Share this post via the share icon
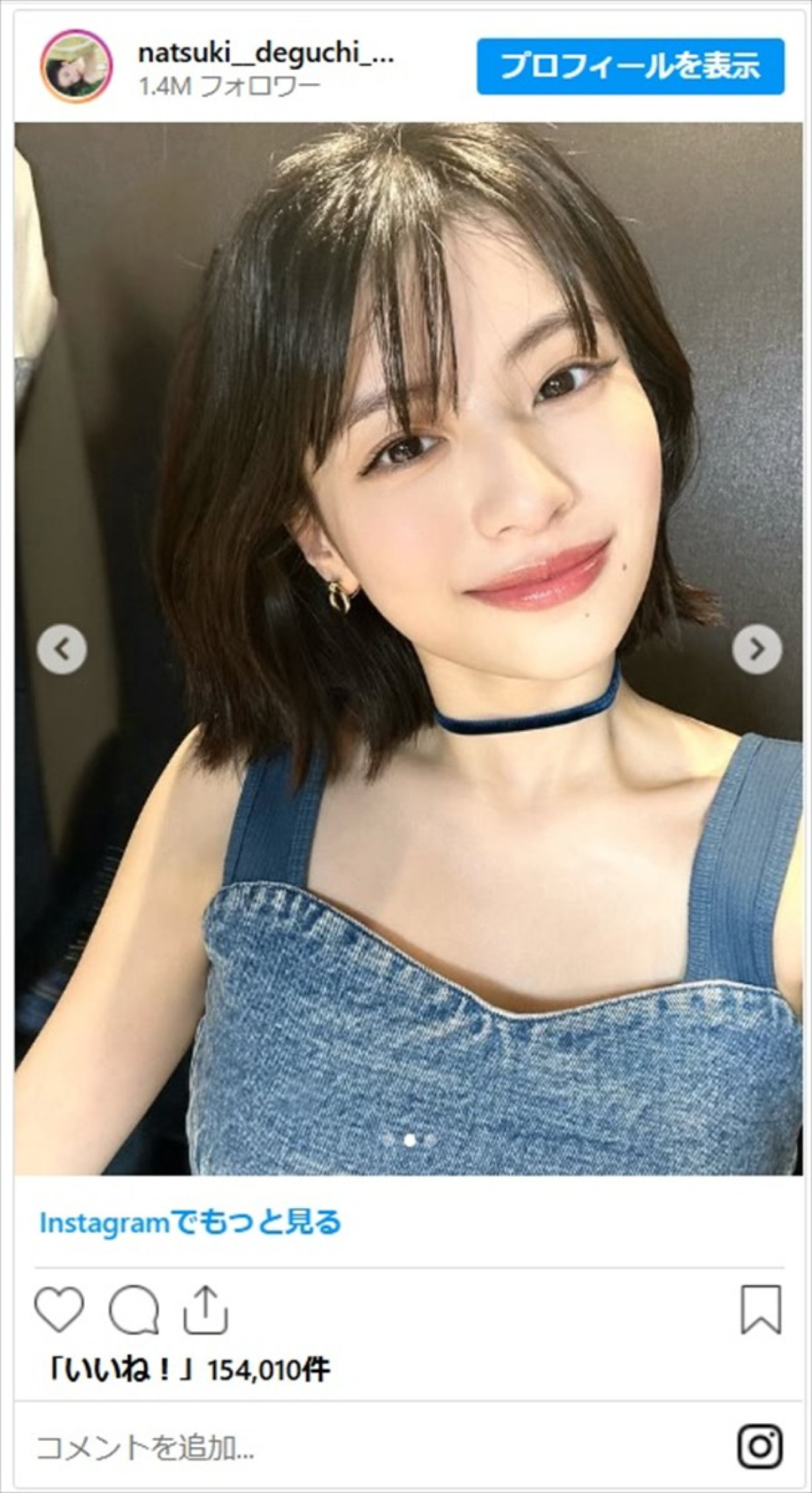812x1493 pixels. [206, 1310]
